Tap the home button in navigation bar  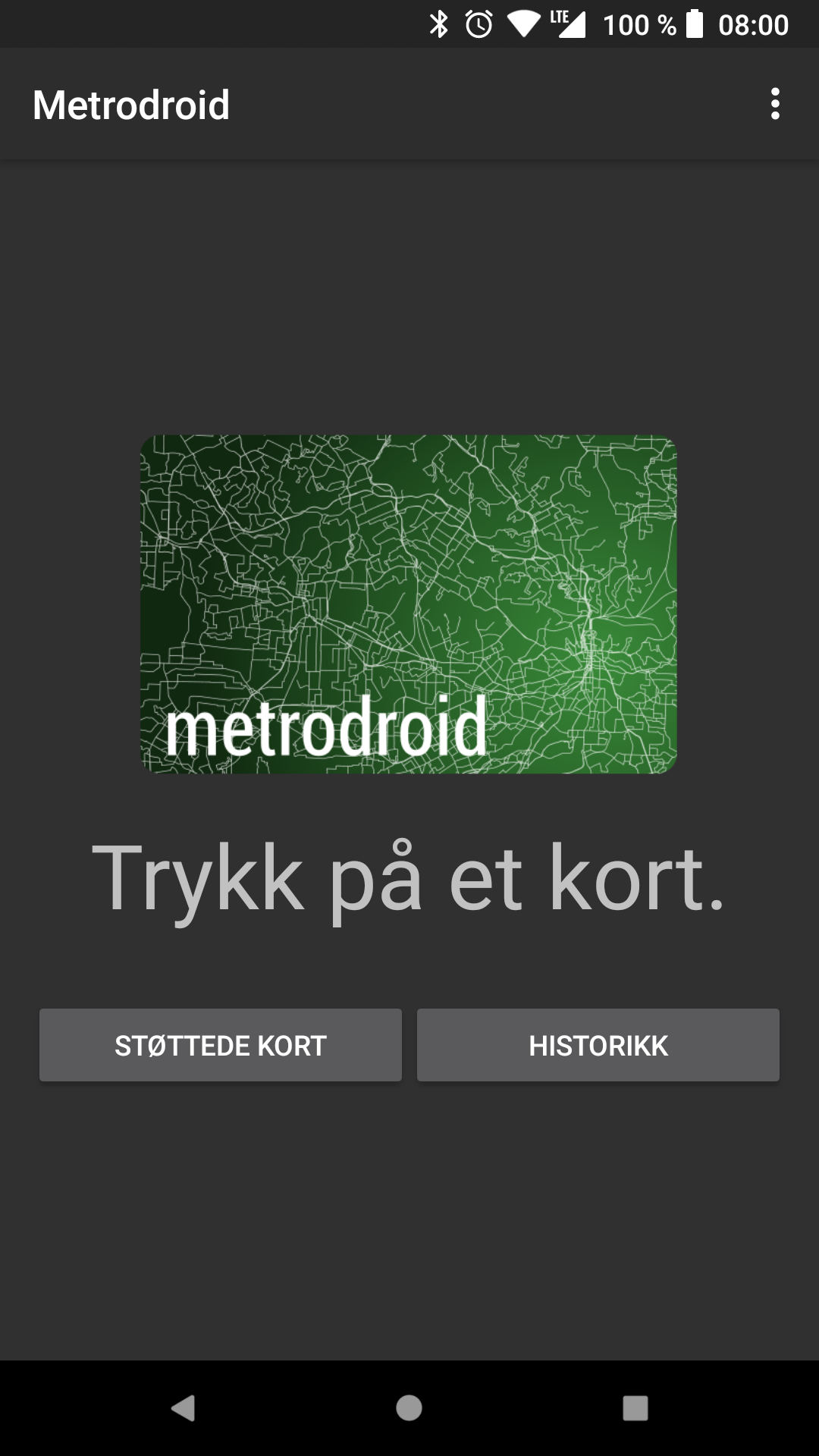click(409, 1408)
